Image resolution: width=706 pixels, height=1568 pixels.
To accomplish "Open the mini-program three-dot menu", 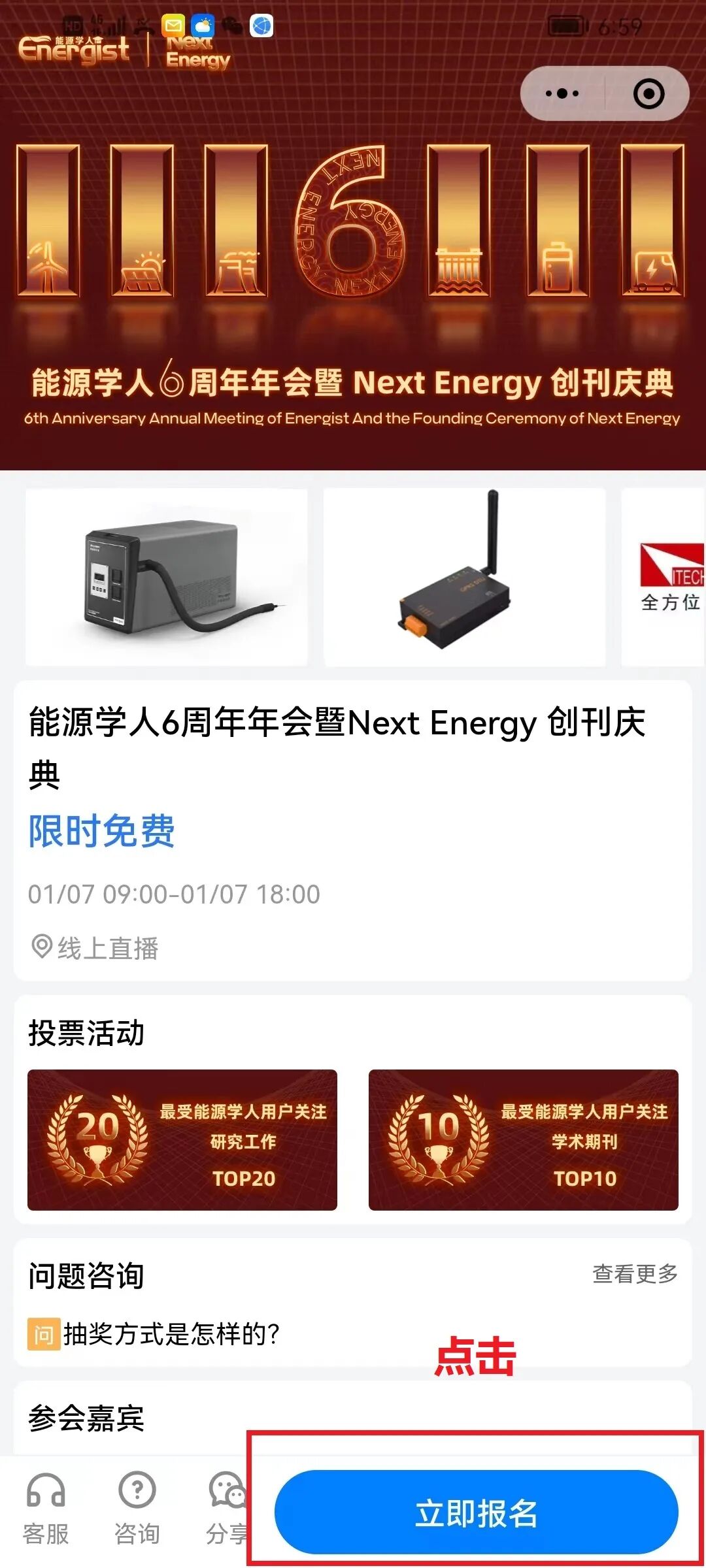I will tap(562, 93).
